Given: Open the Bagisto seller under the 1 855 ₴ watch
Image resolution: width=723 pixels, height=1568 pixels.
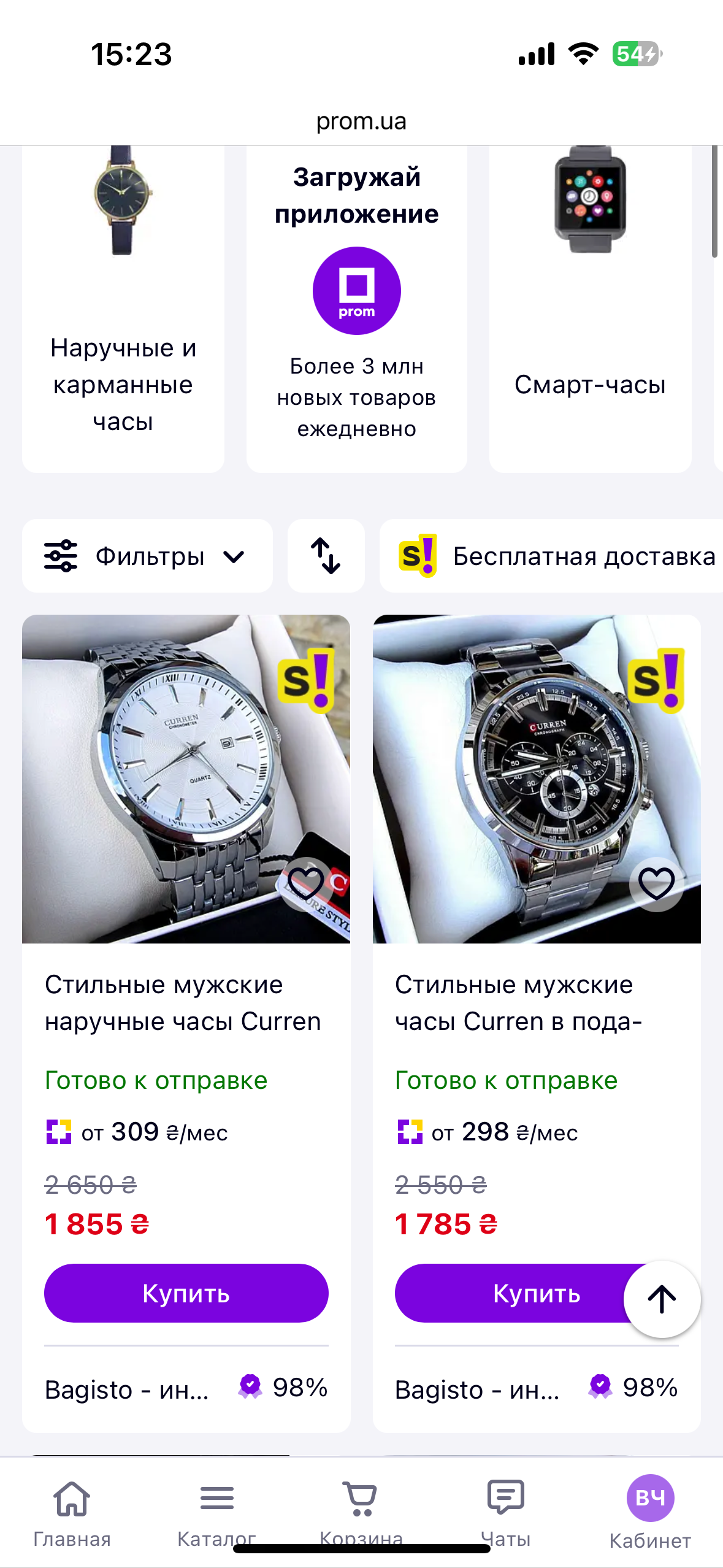Looking at the screenshot, I should click(x=127, y=1389).
